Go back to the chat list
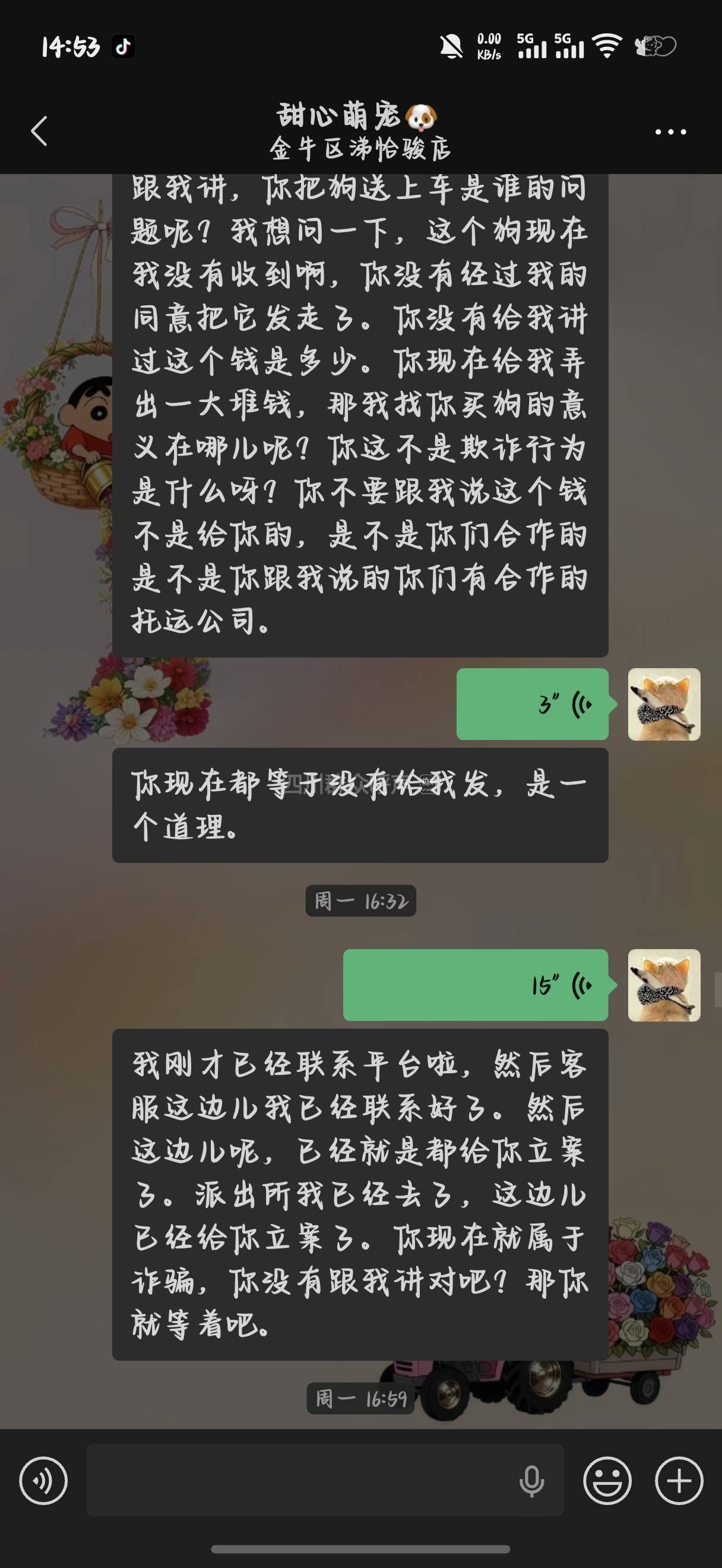Image resolution: width=722 pixels, height=1568 pixels. (x=40, y=131)
